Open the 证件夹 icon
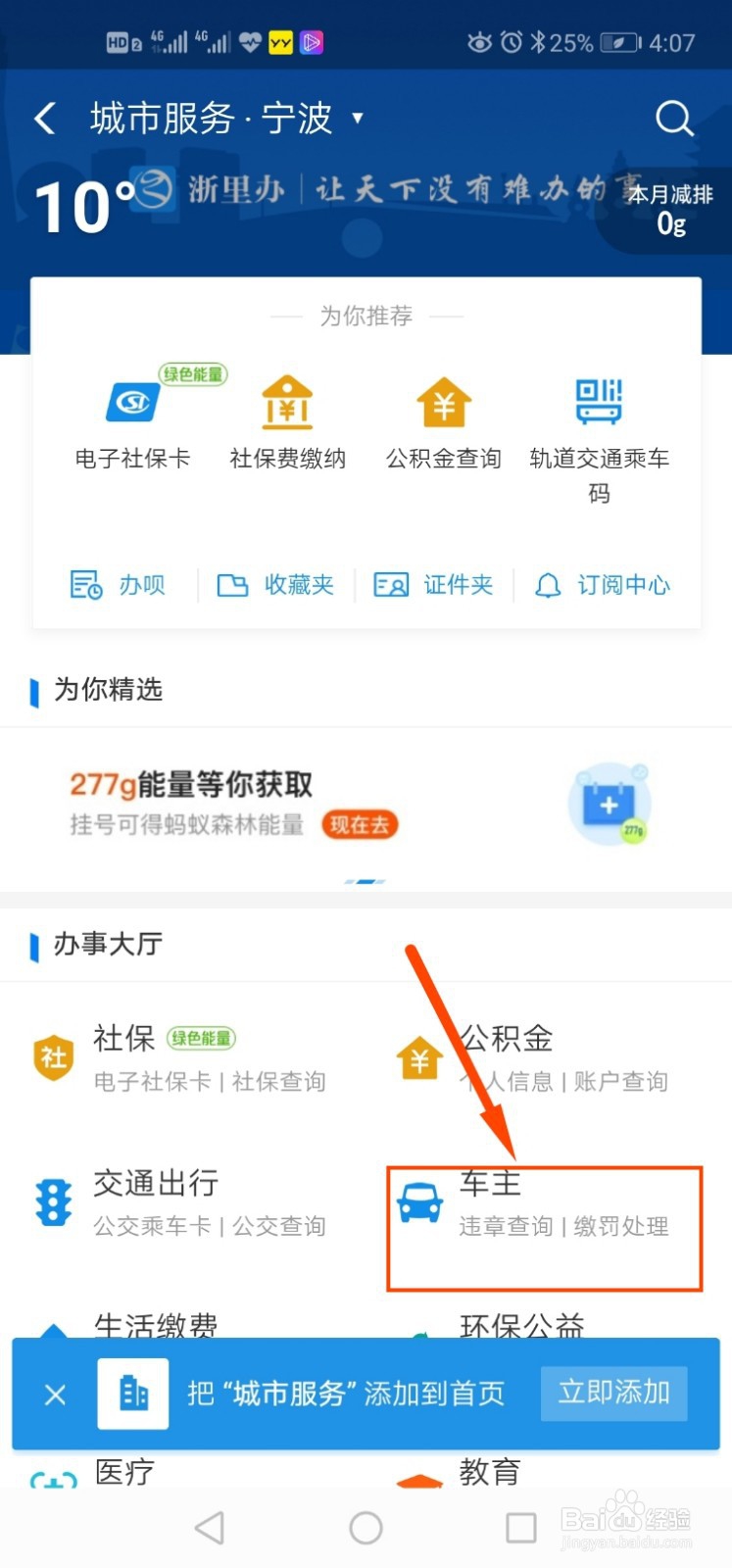The height and width of the screenshot is (1568, 732). click(x=390, y=584)
